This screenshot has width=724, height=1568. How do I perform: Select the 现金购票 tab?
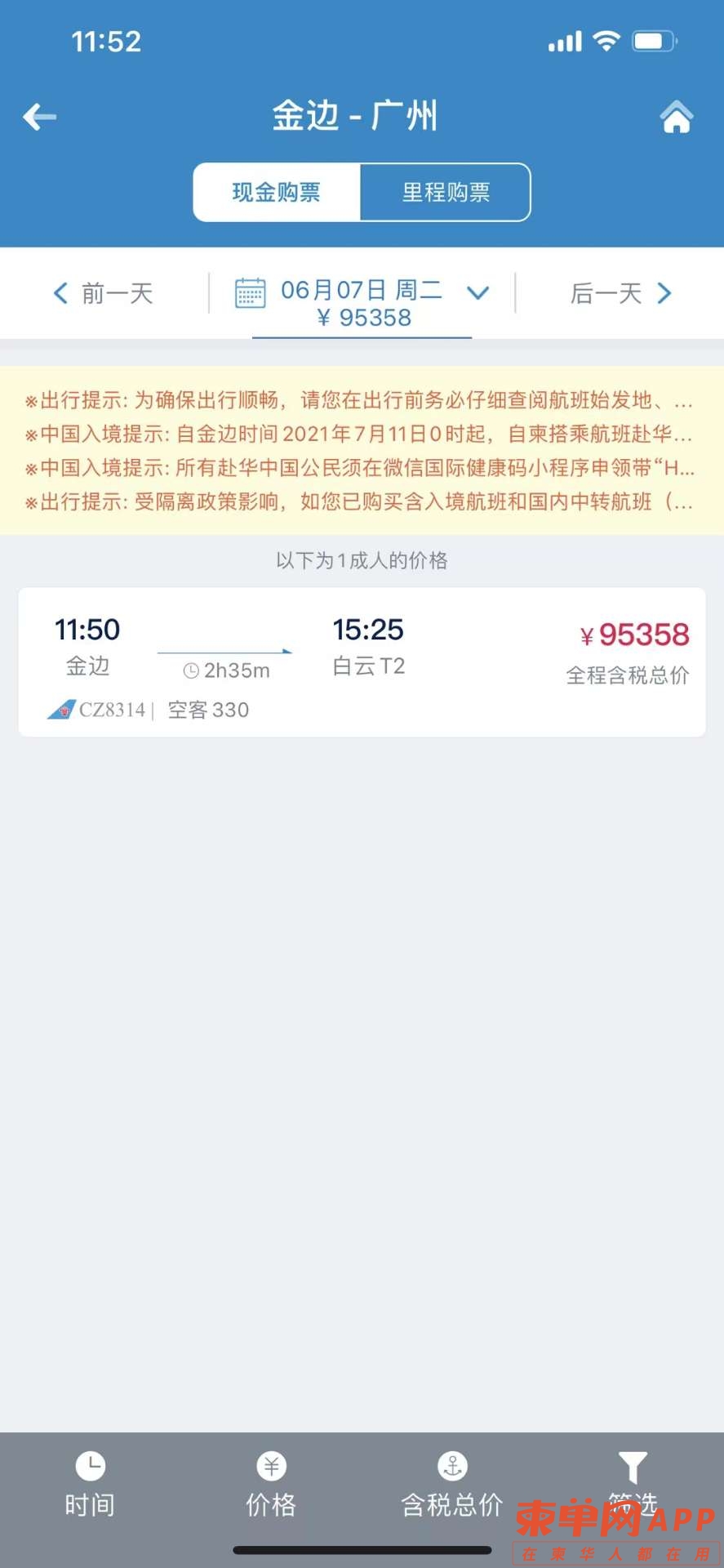pyautogui.click(x=277, y=193)
